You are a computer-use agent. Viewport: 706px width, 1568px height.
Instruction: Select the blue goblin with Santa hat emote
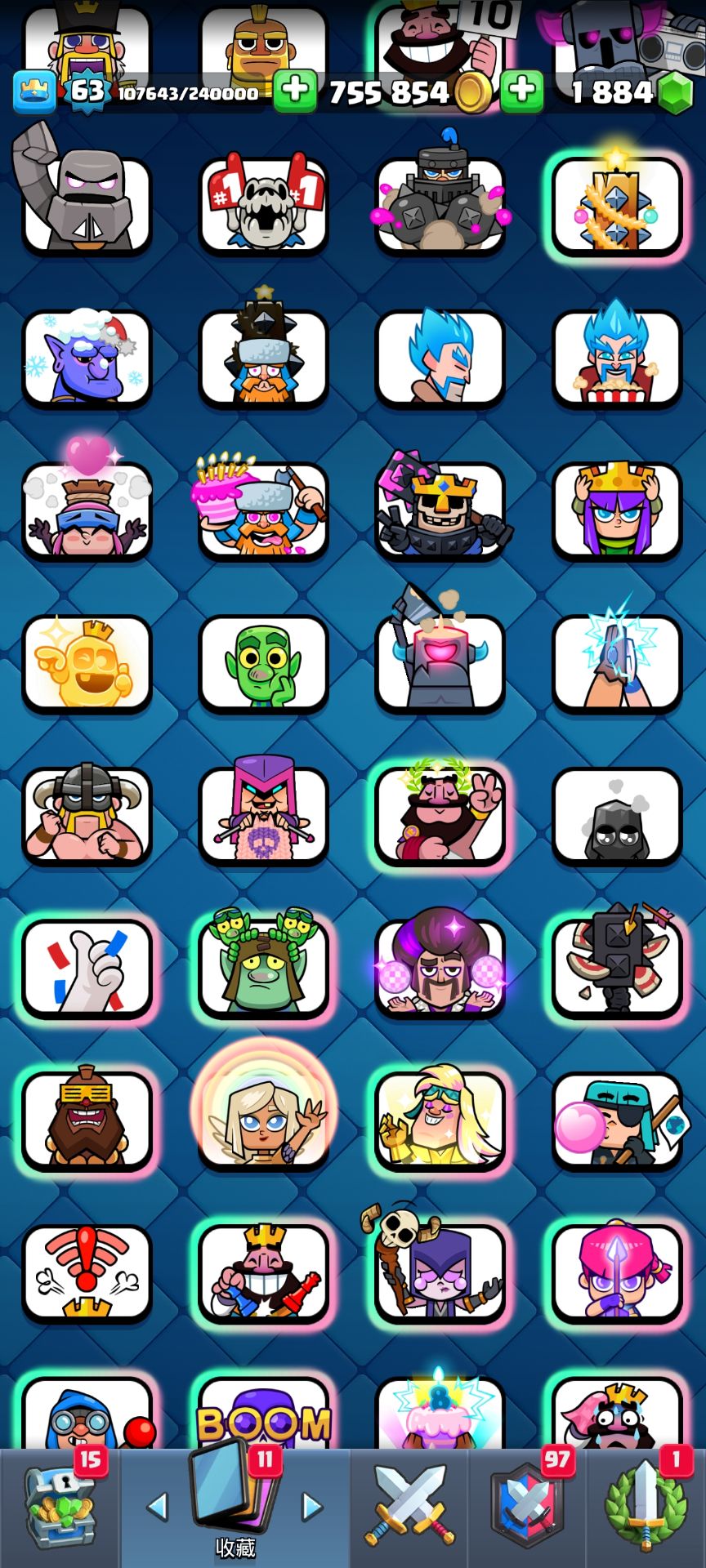(87, 358)
